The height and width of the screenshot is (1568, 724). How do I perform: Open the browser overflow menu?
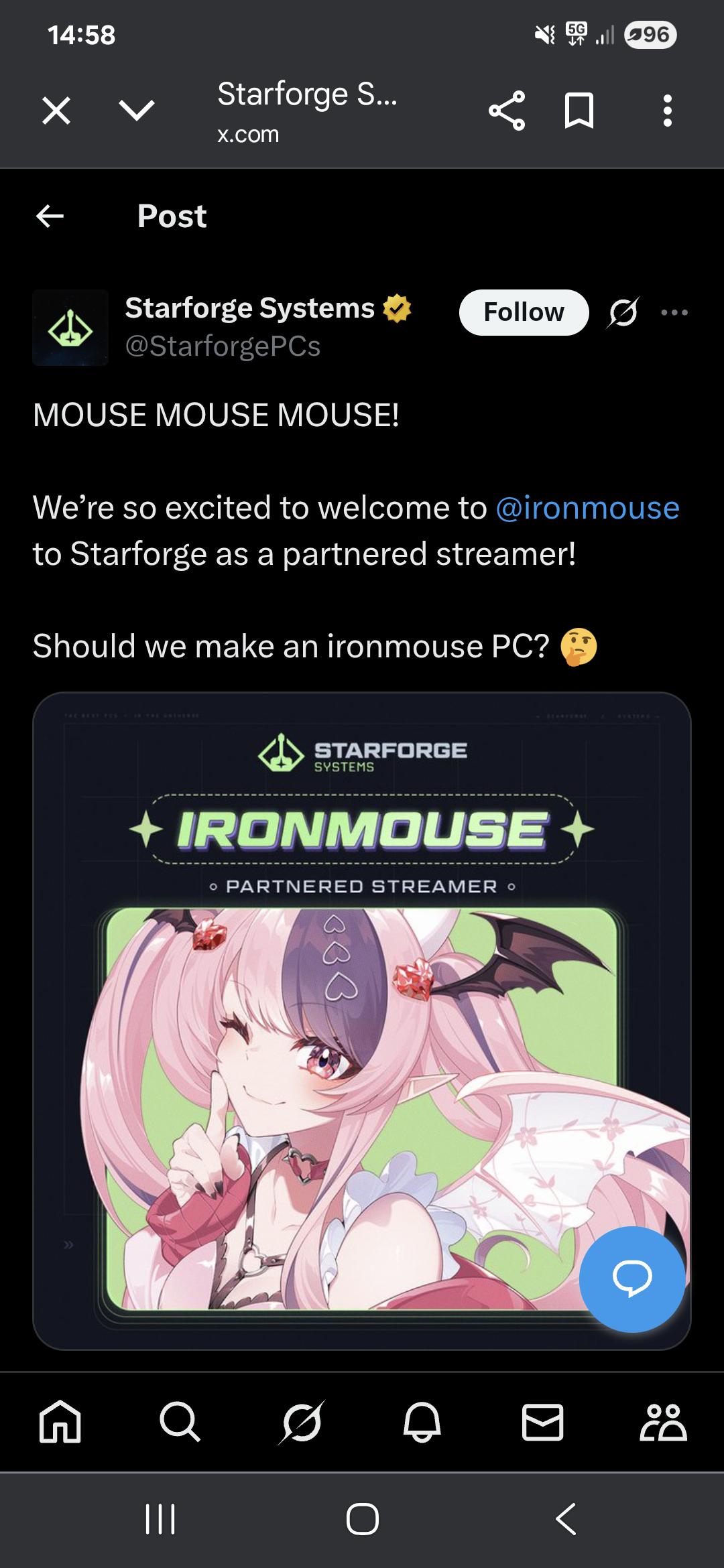pos(667,111)
